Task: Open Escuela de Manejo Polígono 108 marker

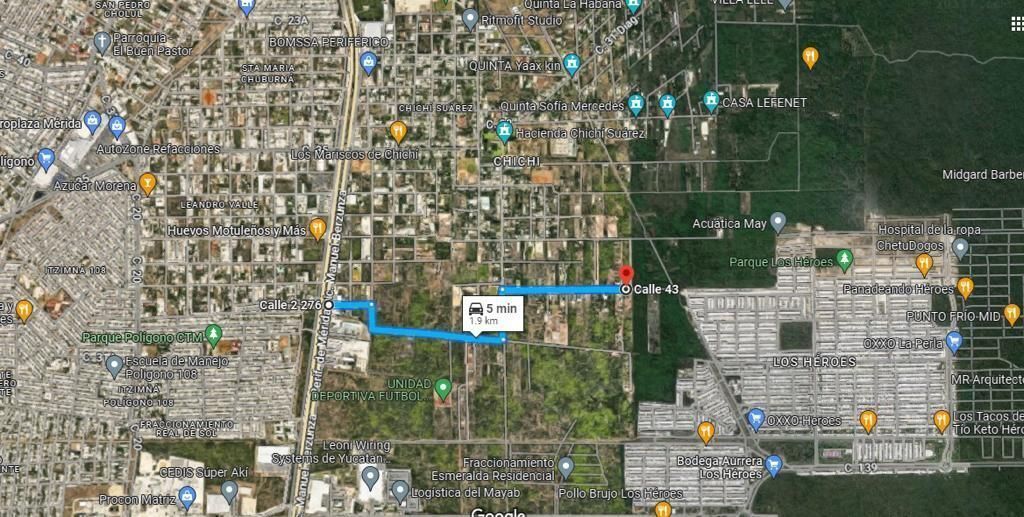Action: point(114,366)
